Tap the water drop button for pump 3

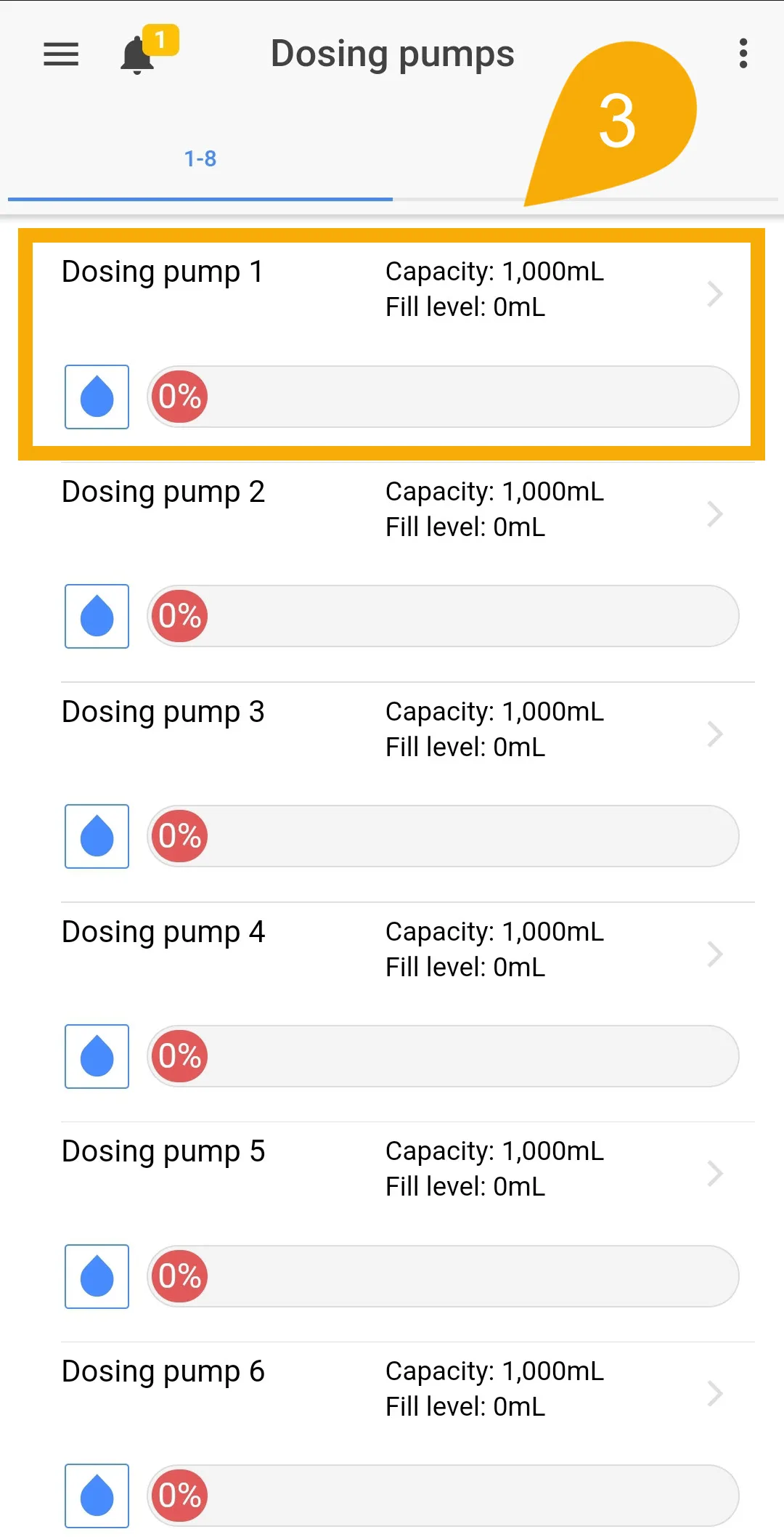97,836
